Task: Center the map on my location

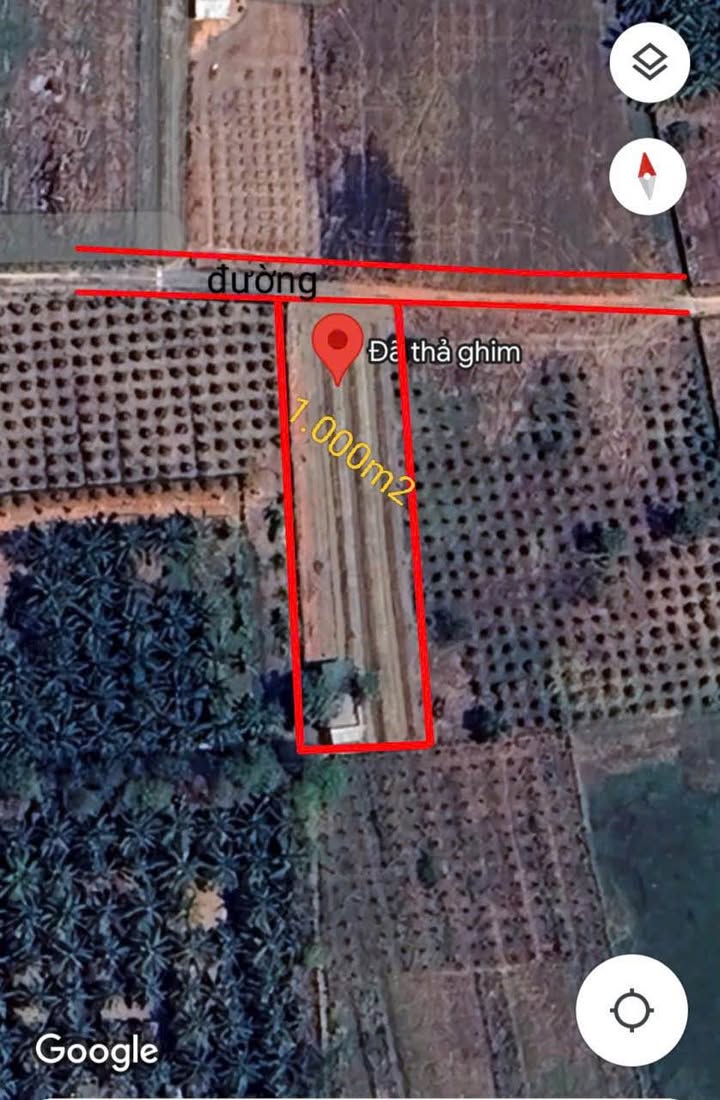Action: [x=631, y=1009]
